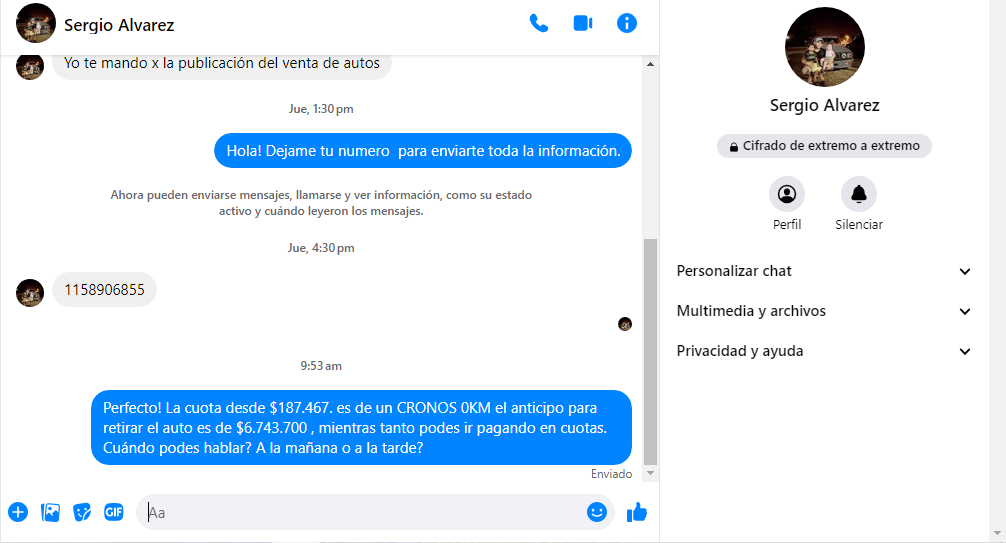1006x543 pixels.
Task: Open the GIF picker
Action: [113, 512]
